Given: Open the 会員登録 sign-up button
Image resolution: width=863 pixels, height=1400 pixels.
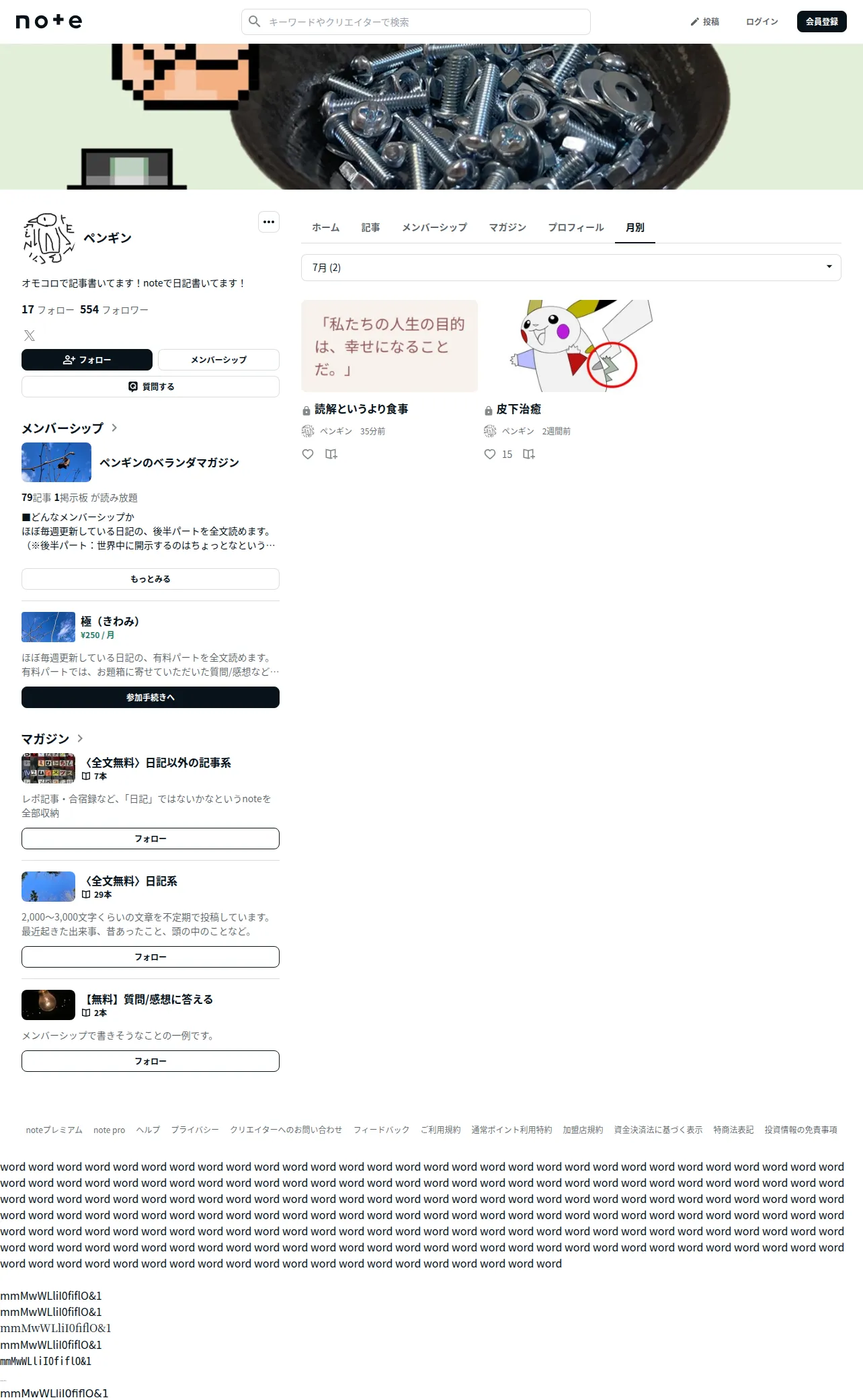Looking at the screenshot, I should 821,22.
